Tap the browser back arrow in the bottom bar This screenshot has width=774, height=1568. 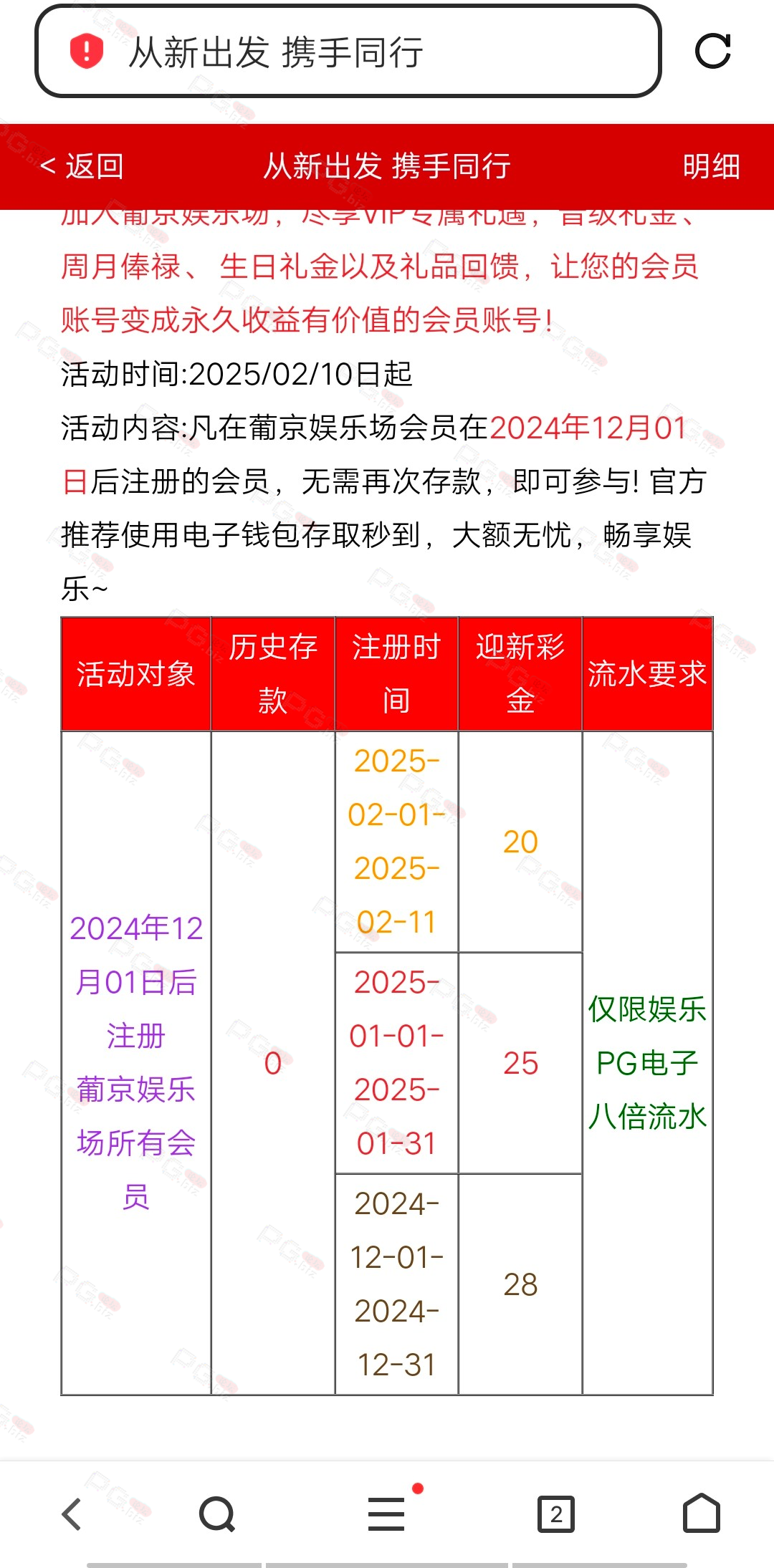(72, 1514)
